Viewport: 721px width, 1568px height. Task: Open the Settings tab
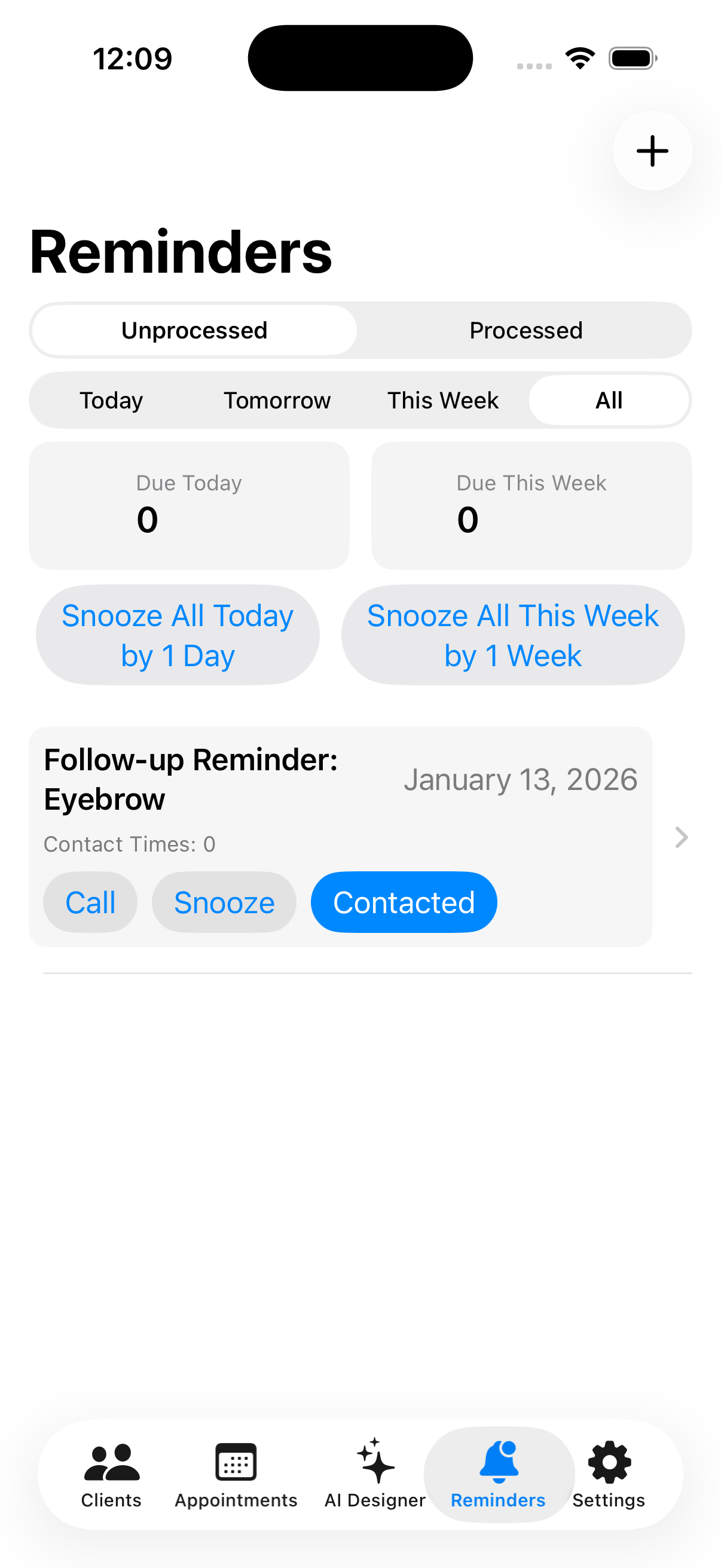click(609, 1474)
